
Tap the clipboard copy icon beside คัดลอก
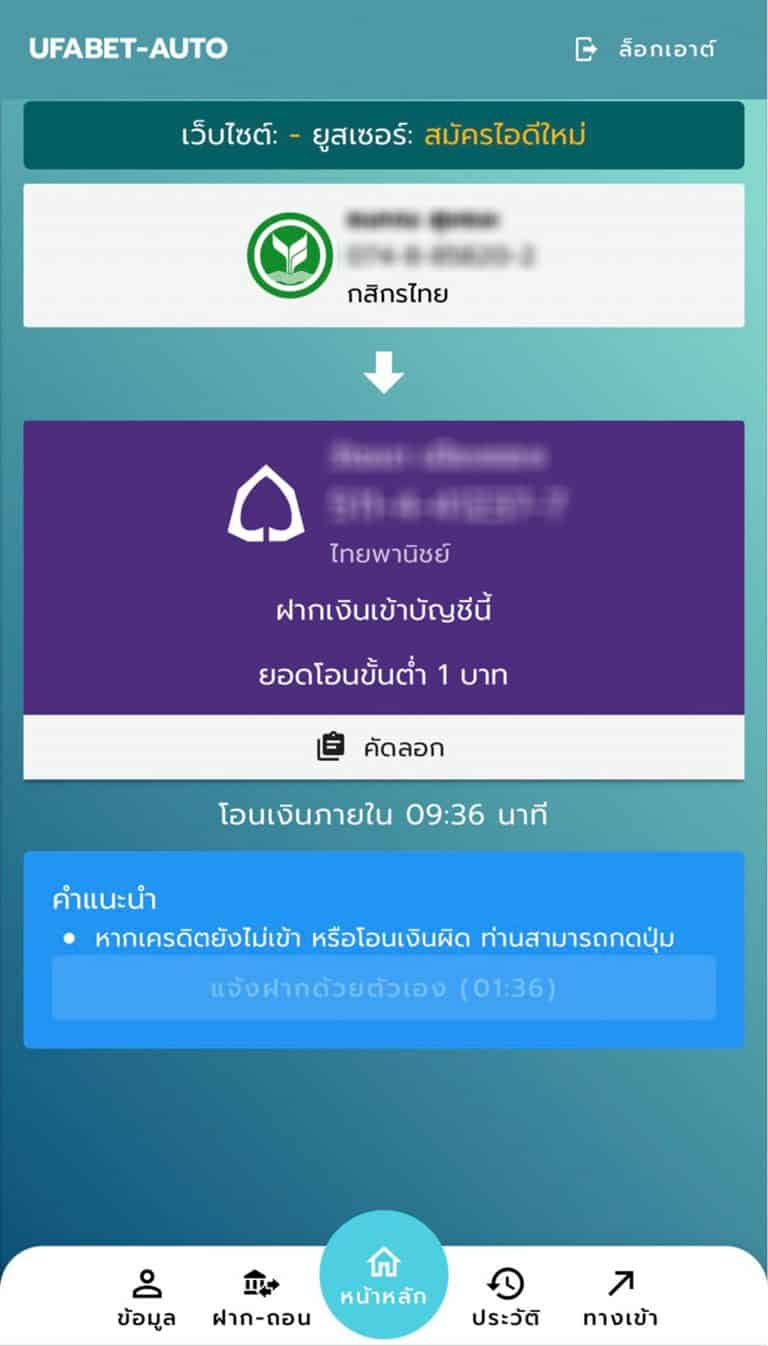click(331, 744)
